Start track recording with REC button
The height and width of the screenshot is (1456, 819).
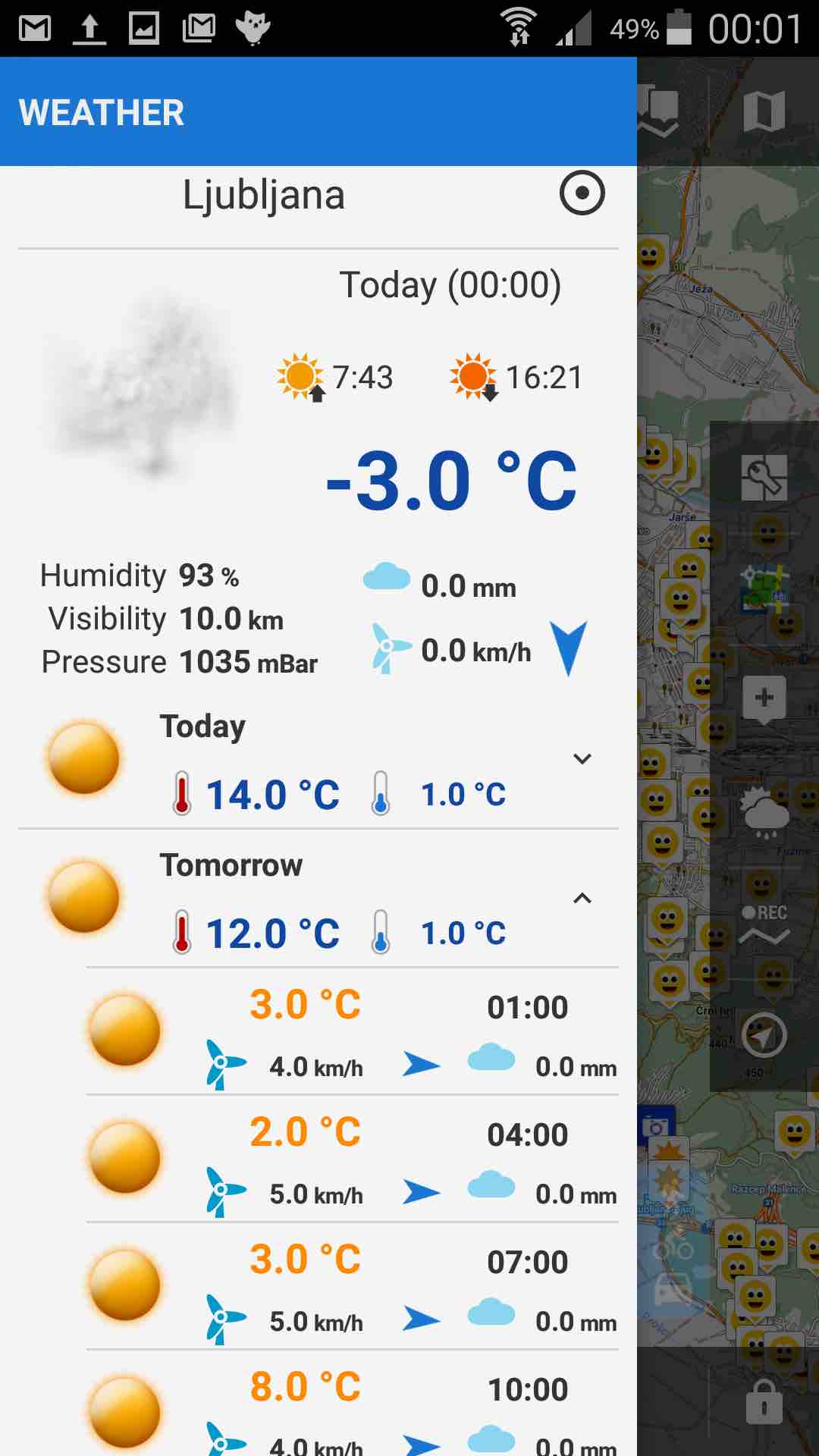(x=764, y=923)
